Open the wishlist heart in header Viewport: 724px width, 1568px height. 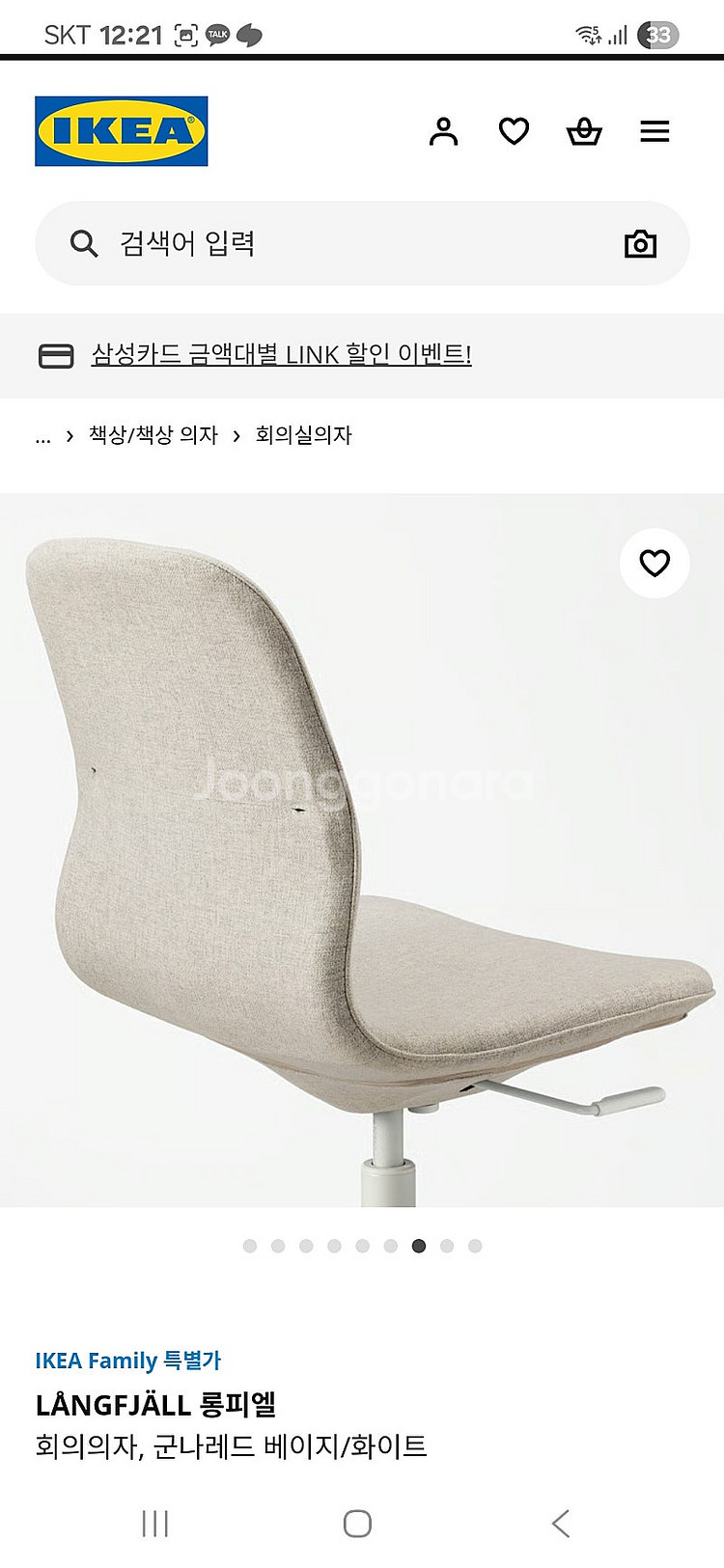(x=514, y=131)
